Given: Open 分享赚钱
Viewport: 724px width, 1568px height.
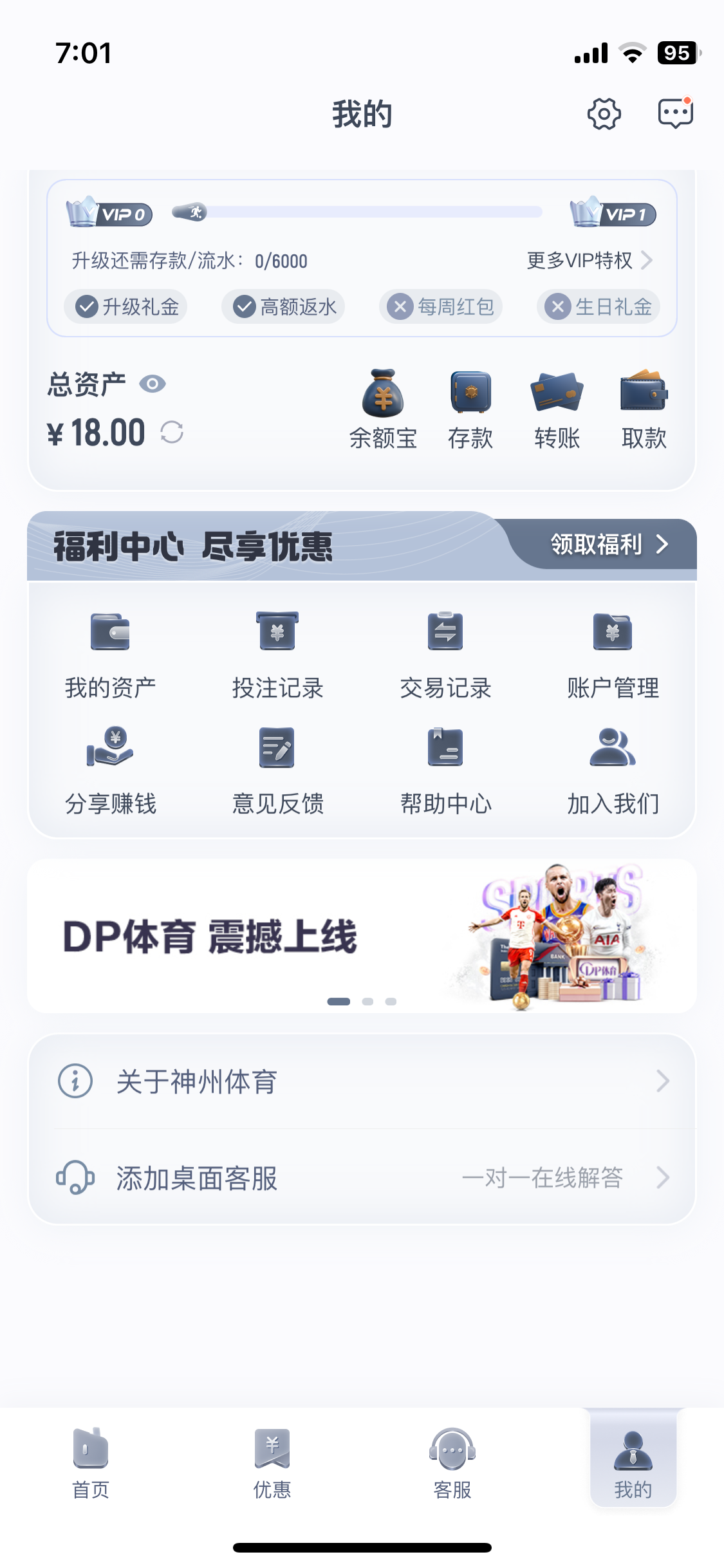Looking at the screenshot, I should coord(110,770).
